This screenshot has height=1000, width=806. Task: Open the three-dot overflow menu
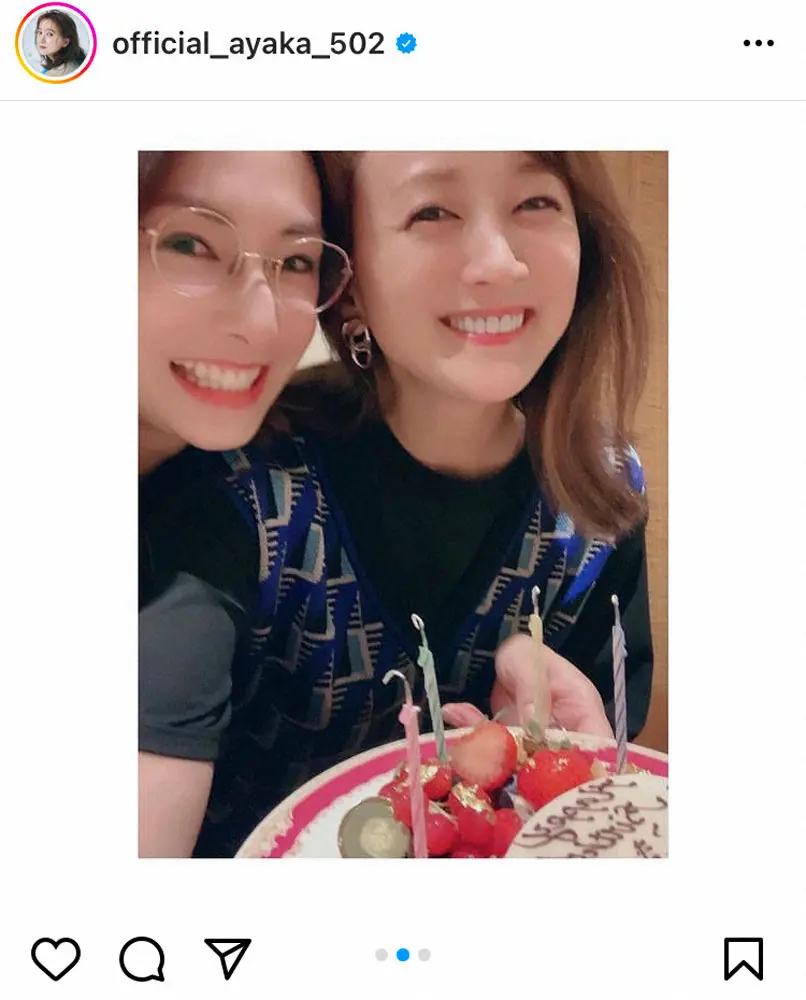pyautogui.click(x=759, y=43)
